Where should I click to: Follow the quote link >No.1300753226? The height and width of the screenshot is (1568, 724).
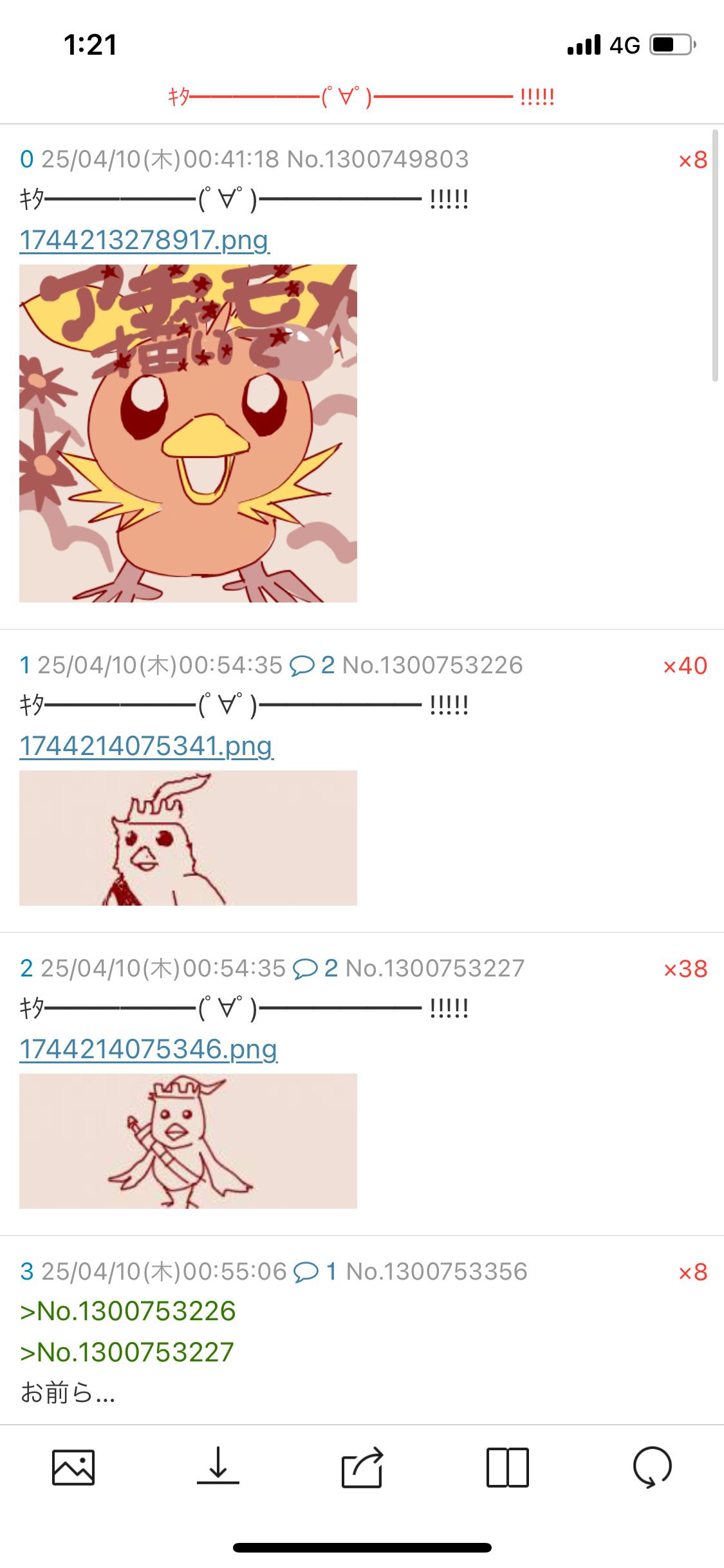click(x=128, y=1311)
